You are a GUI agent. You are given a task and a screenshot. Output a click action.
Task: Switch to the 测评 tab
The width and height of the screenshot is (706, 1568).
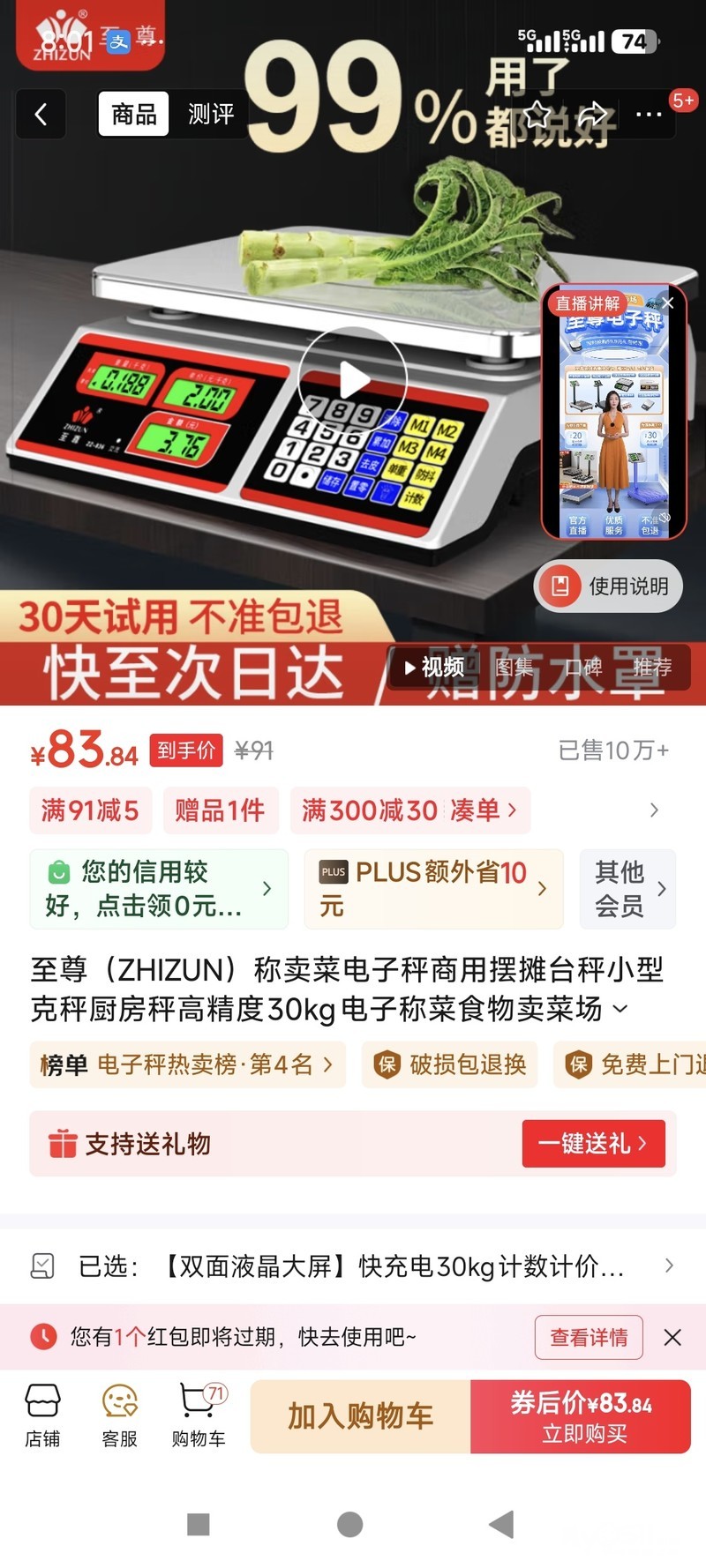210,114
